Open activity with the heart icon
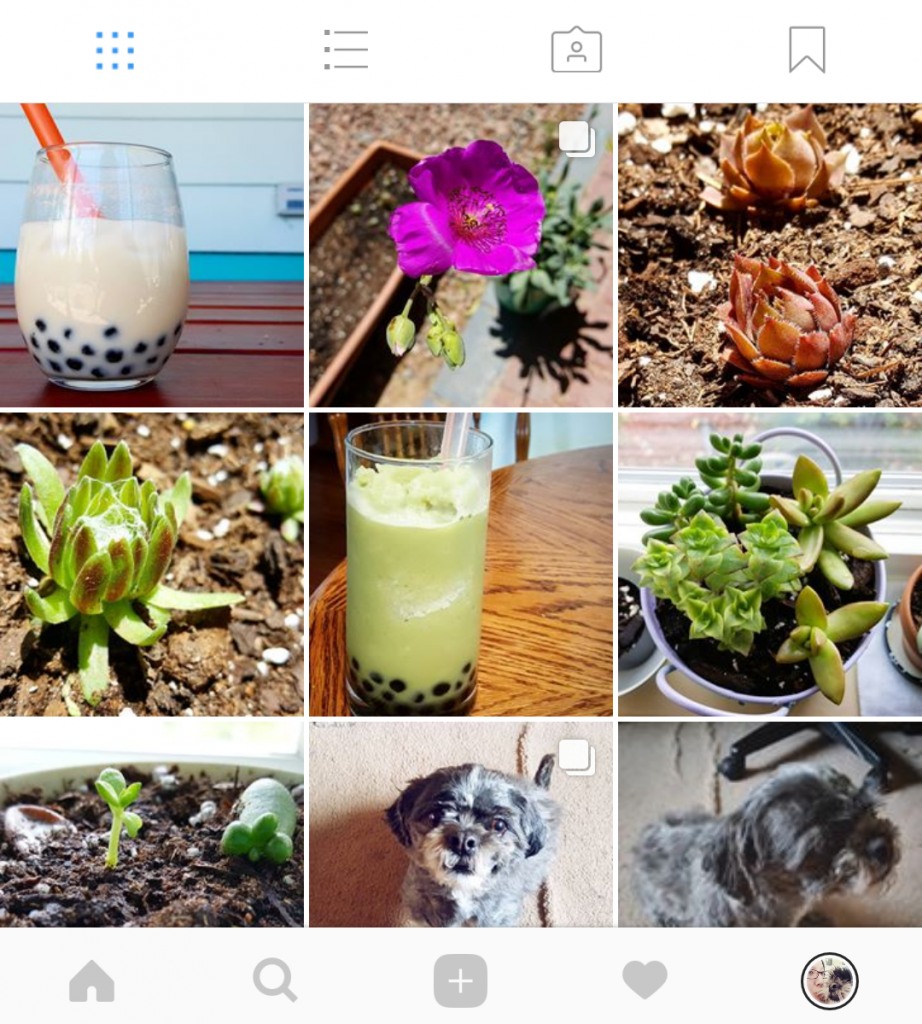This screenshot has height=1024, width=922. pos(645,980)
